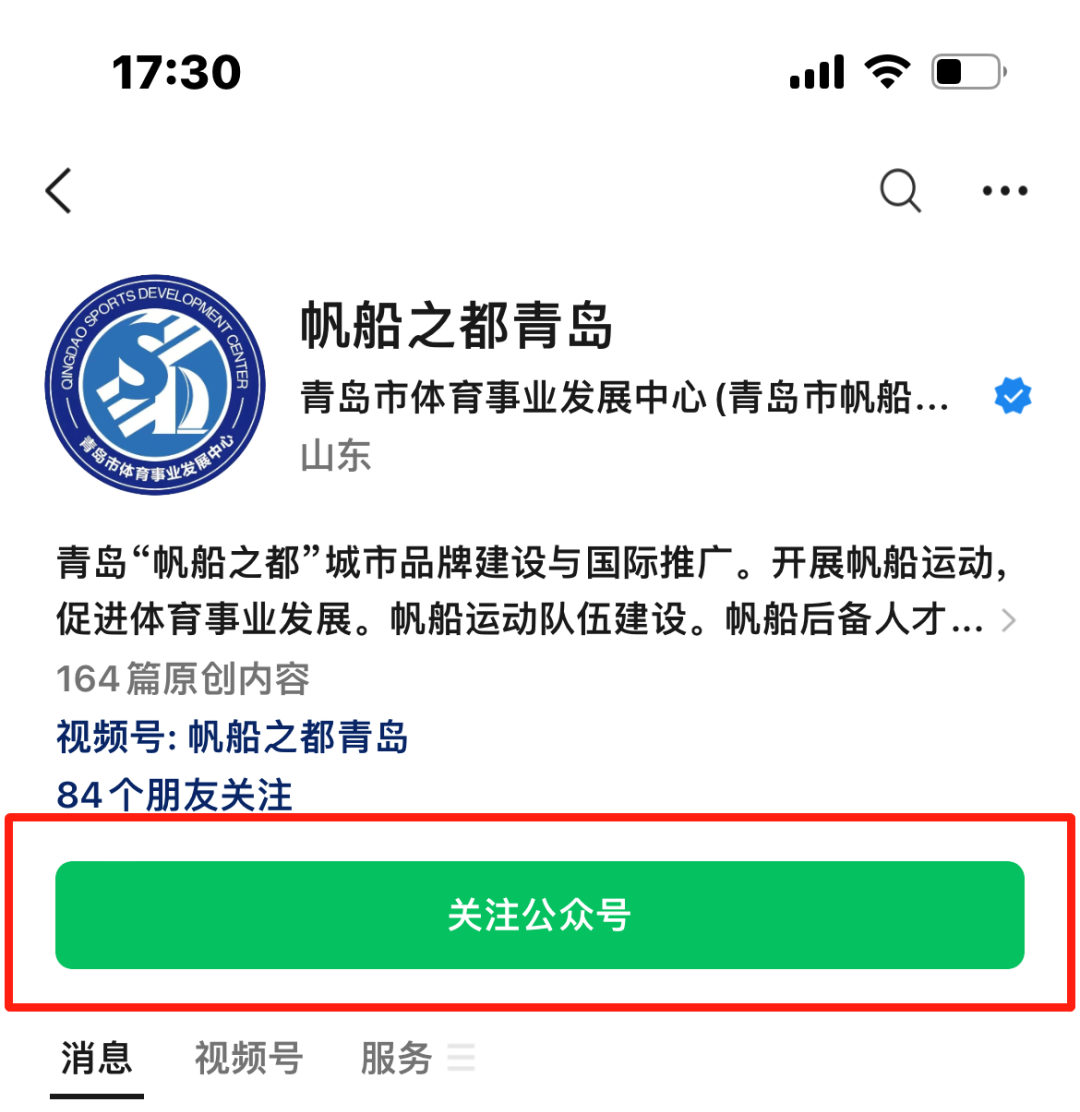Open the 服务 tab
This screenshot has width=1080, height=1112.
click(x=397, y=1057)
